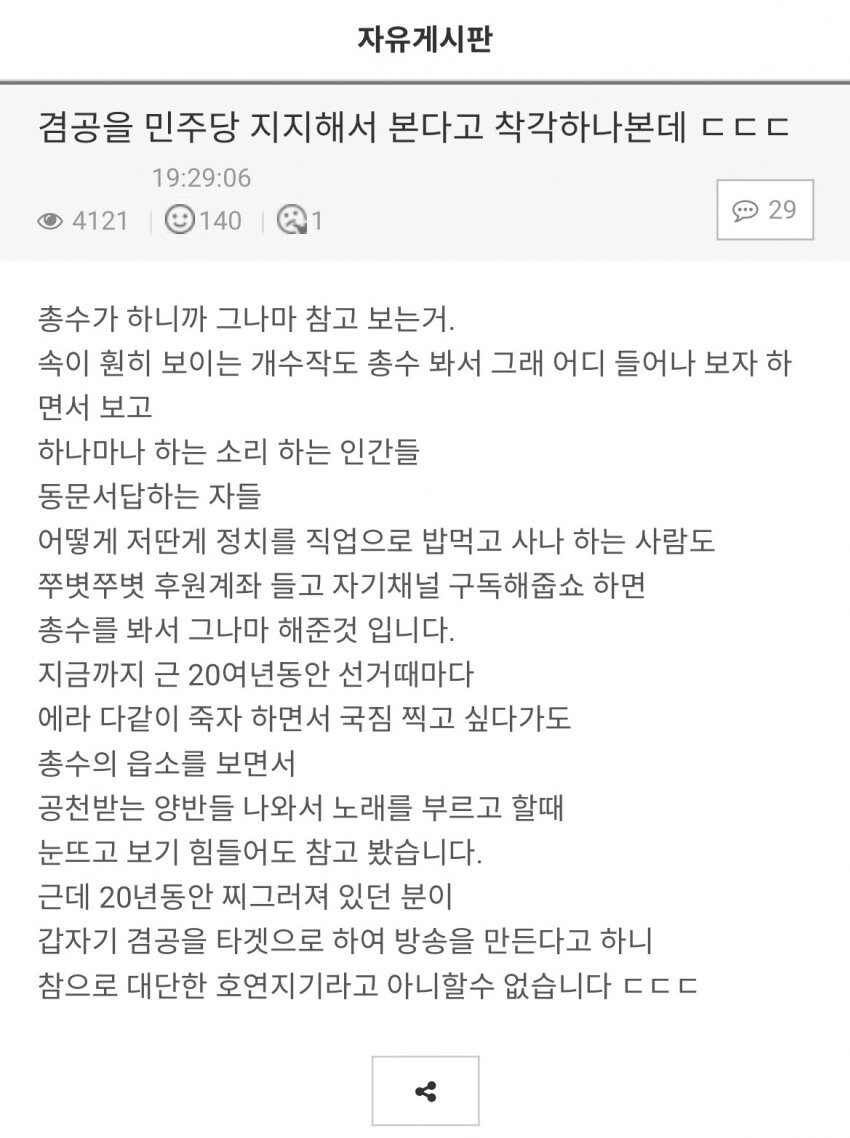Share this post
The height and width of the screenshot is (1138, 850).
click(x=425, y=1091)
